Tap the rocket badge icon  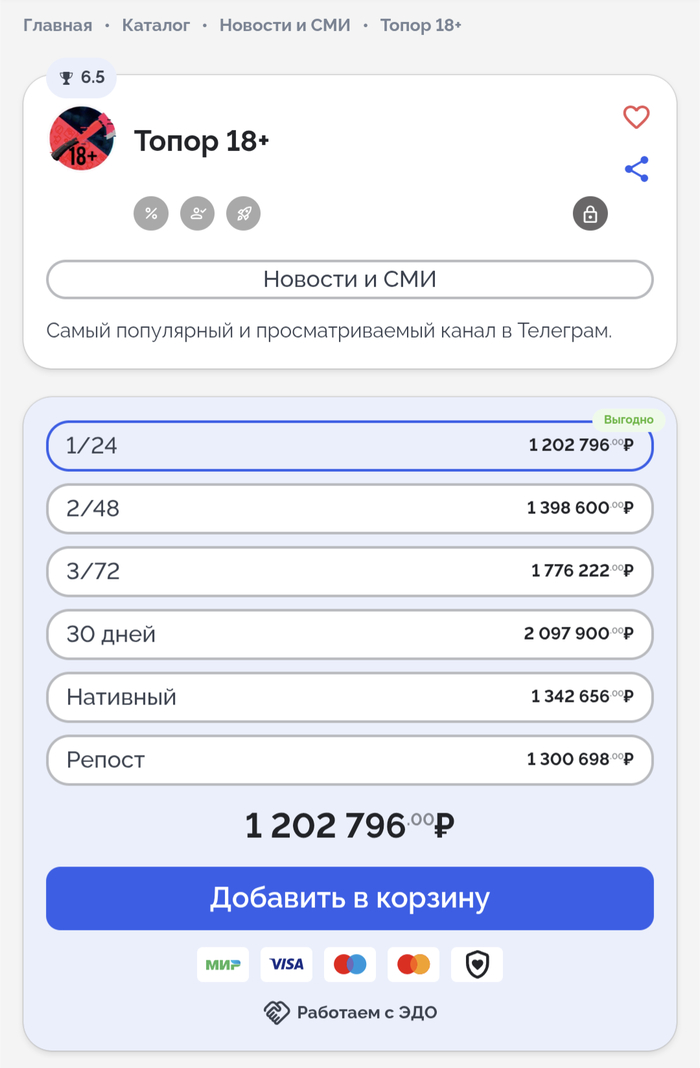pos(243,213)
